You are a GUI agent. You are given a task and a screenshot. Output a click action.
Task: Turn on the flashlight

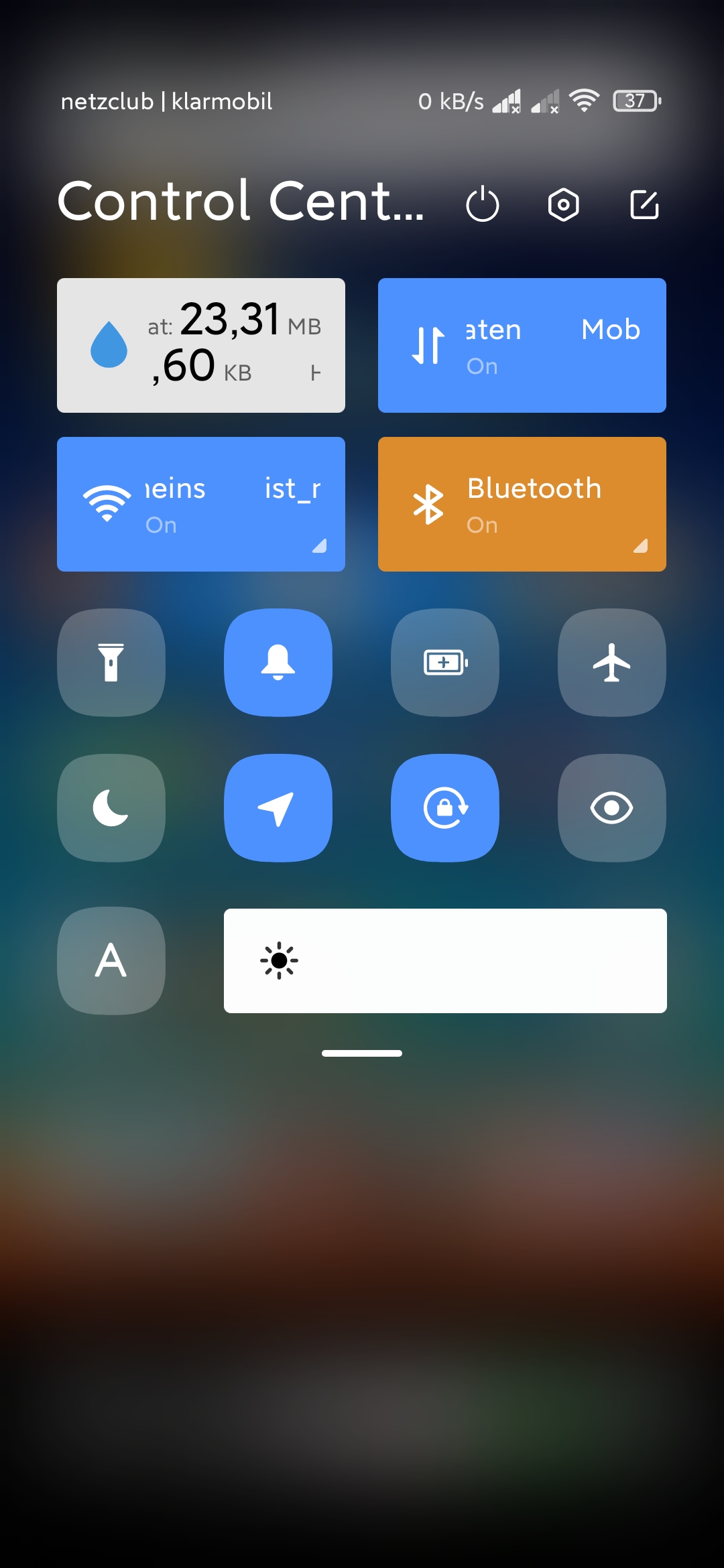pos(111,663)
